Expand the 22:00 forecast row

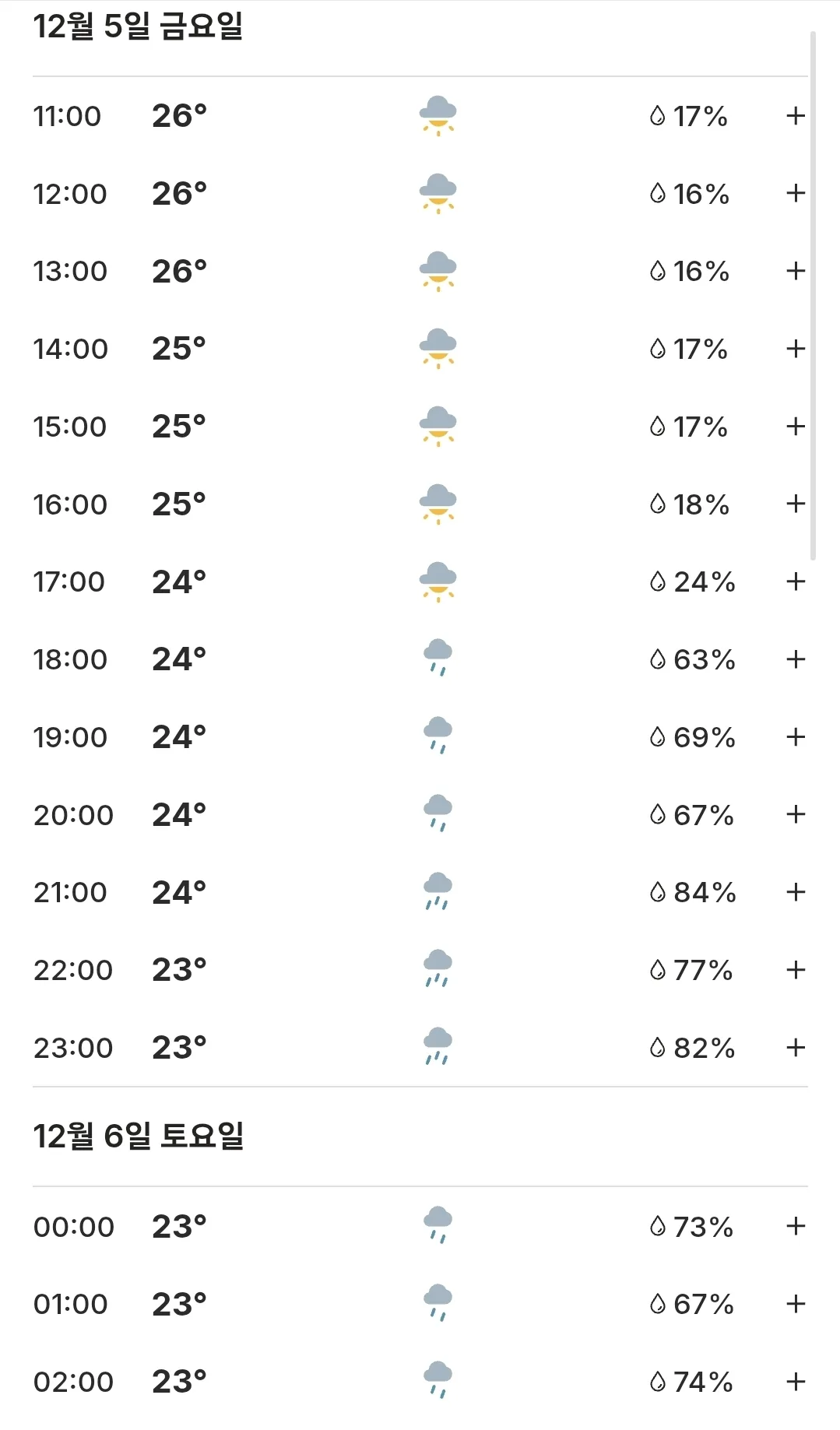click(795, 970)
